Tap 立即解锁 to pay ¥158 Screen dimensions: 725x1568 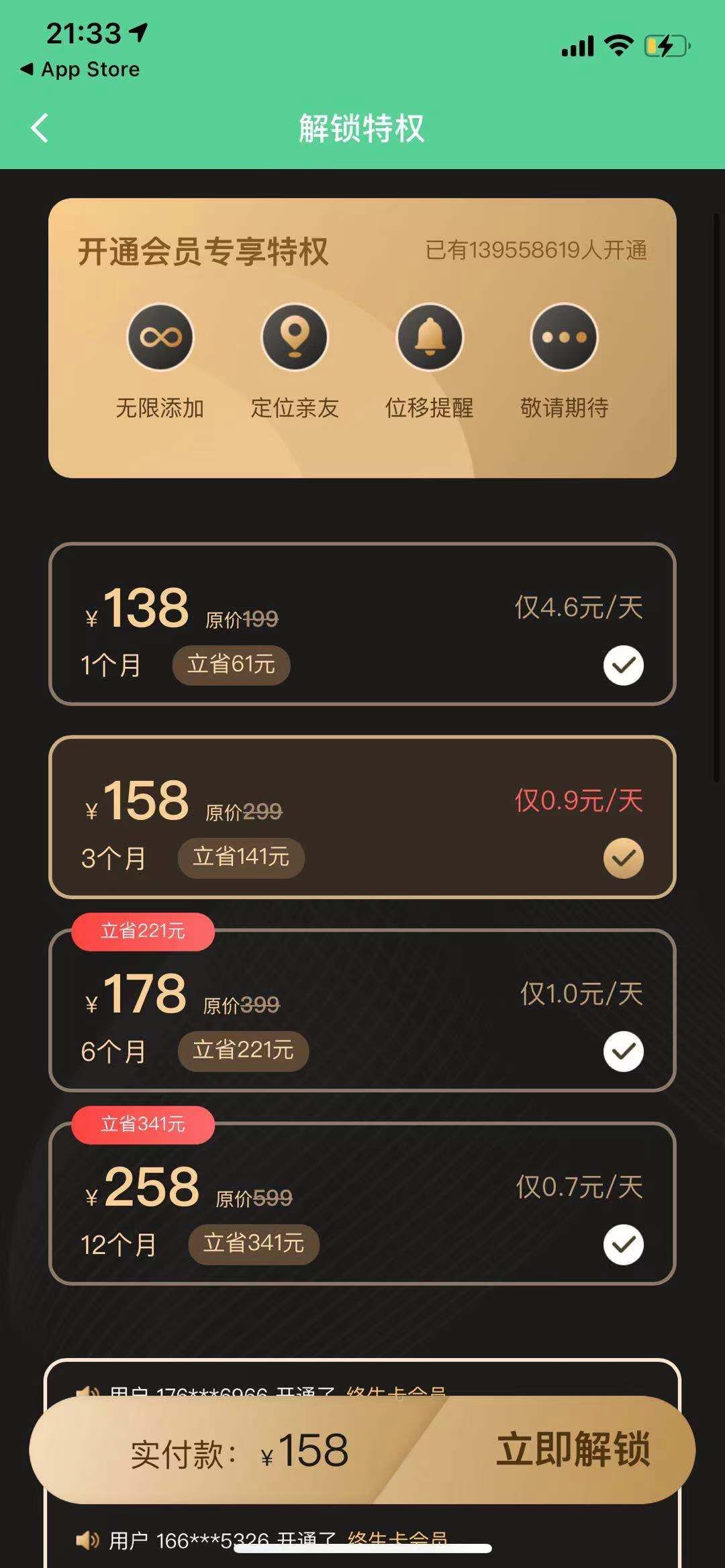(572, 1449)
